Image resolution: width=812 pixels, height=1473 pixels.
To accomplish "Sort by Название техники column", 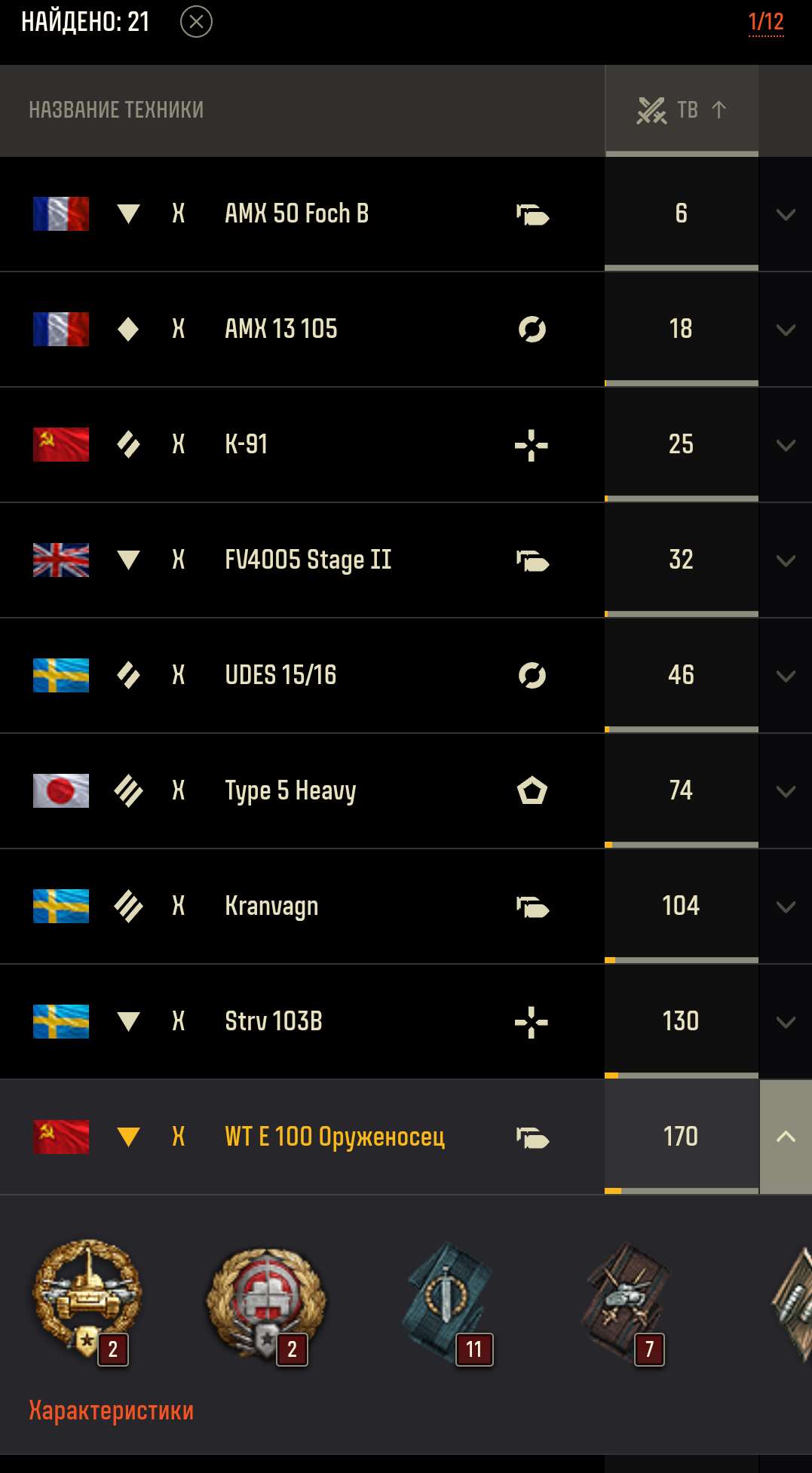I will [116, 110].
